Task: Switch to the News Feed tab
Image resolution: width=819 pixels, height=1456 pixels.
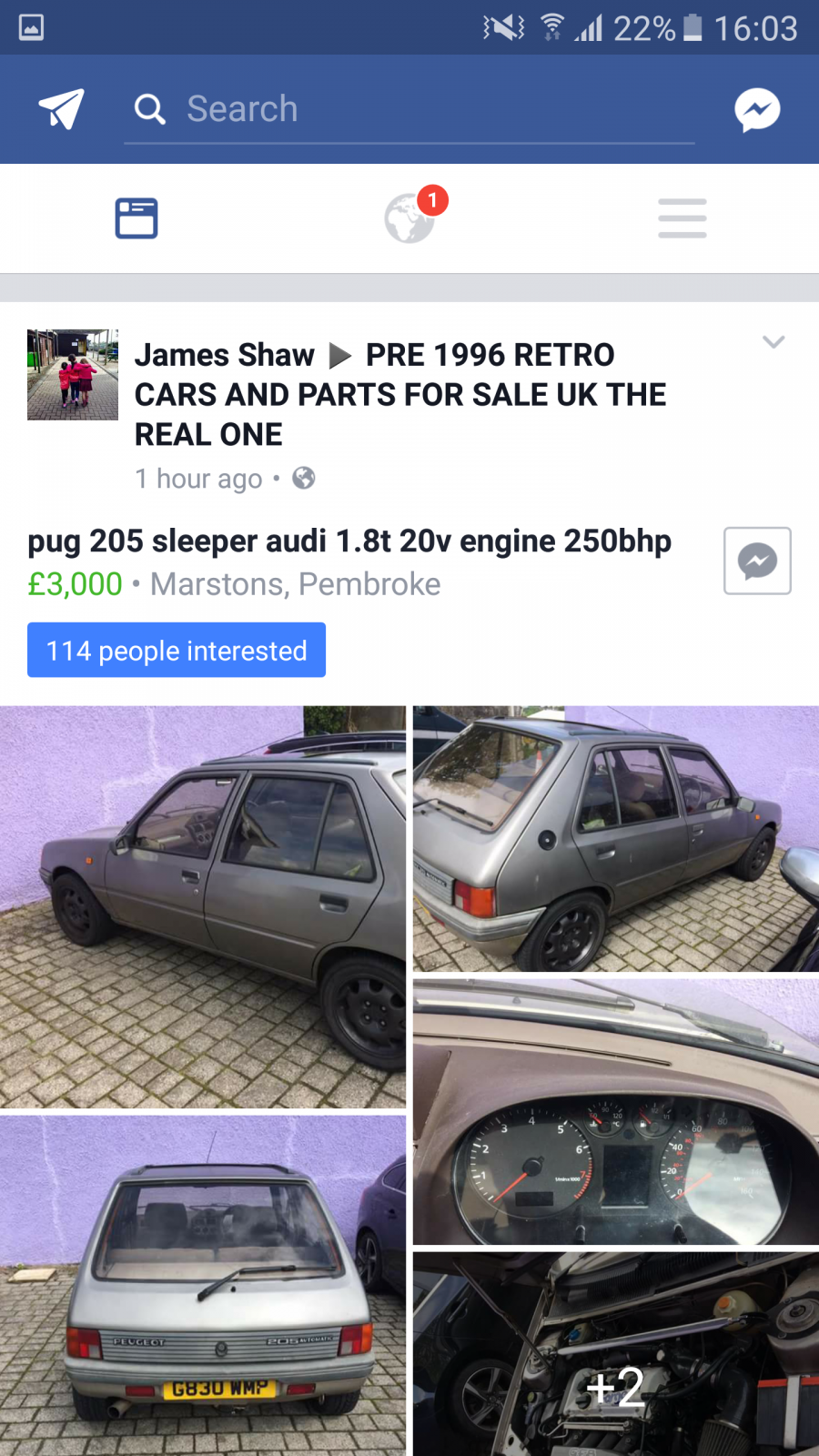Action: pos(136,218)
